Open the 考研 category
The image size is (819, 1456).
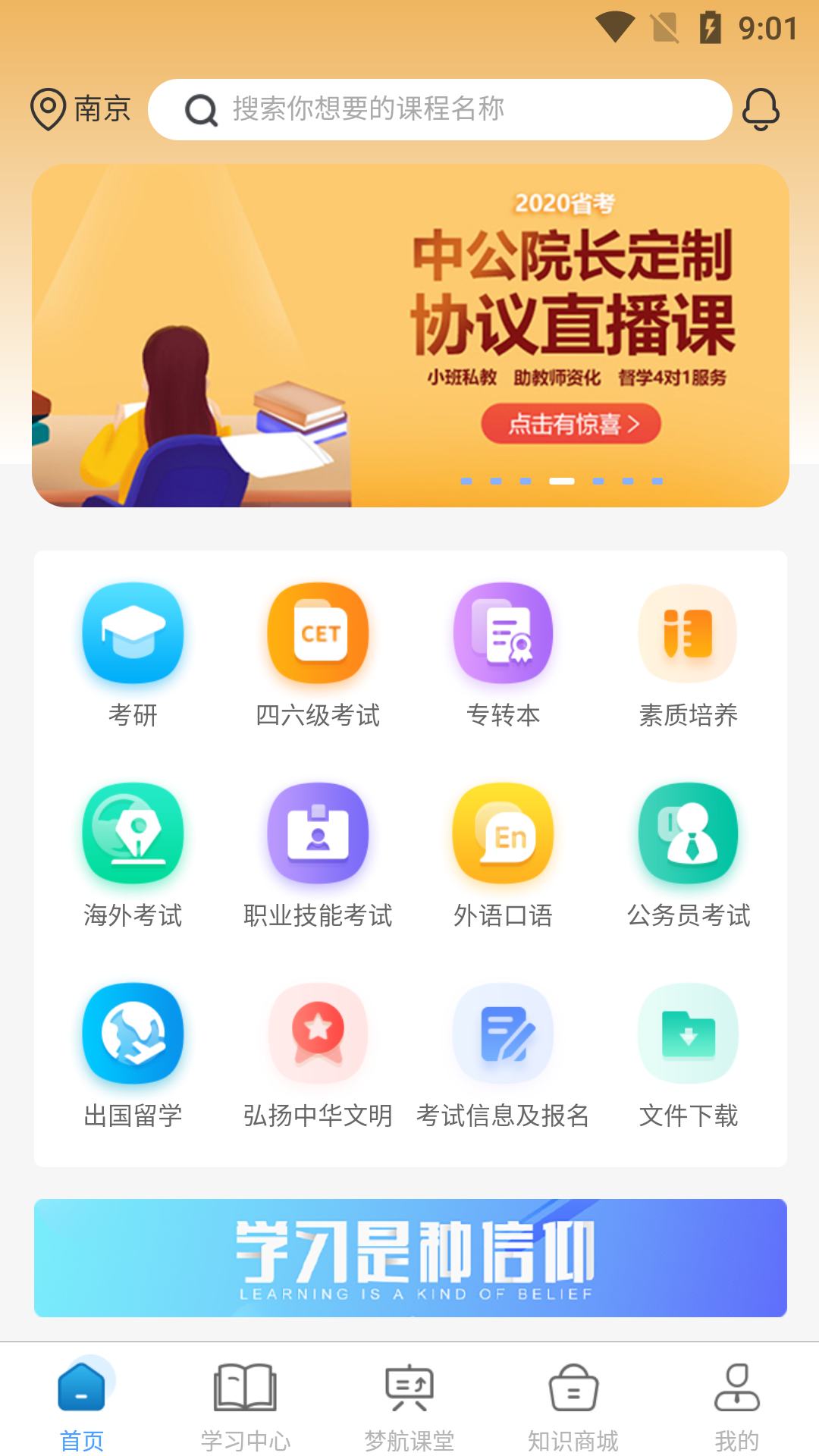point(133,654)
